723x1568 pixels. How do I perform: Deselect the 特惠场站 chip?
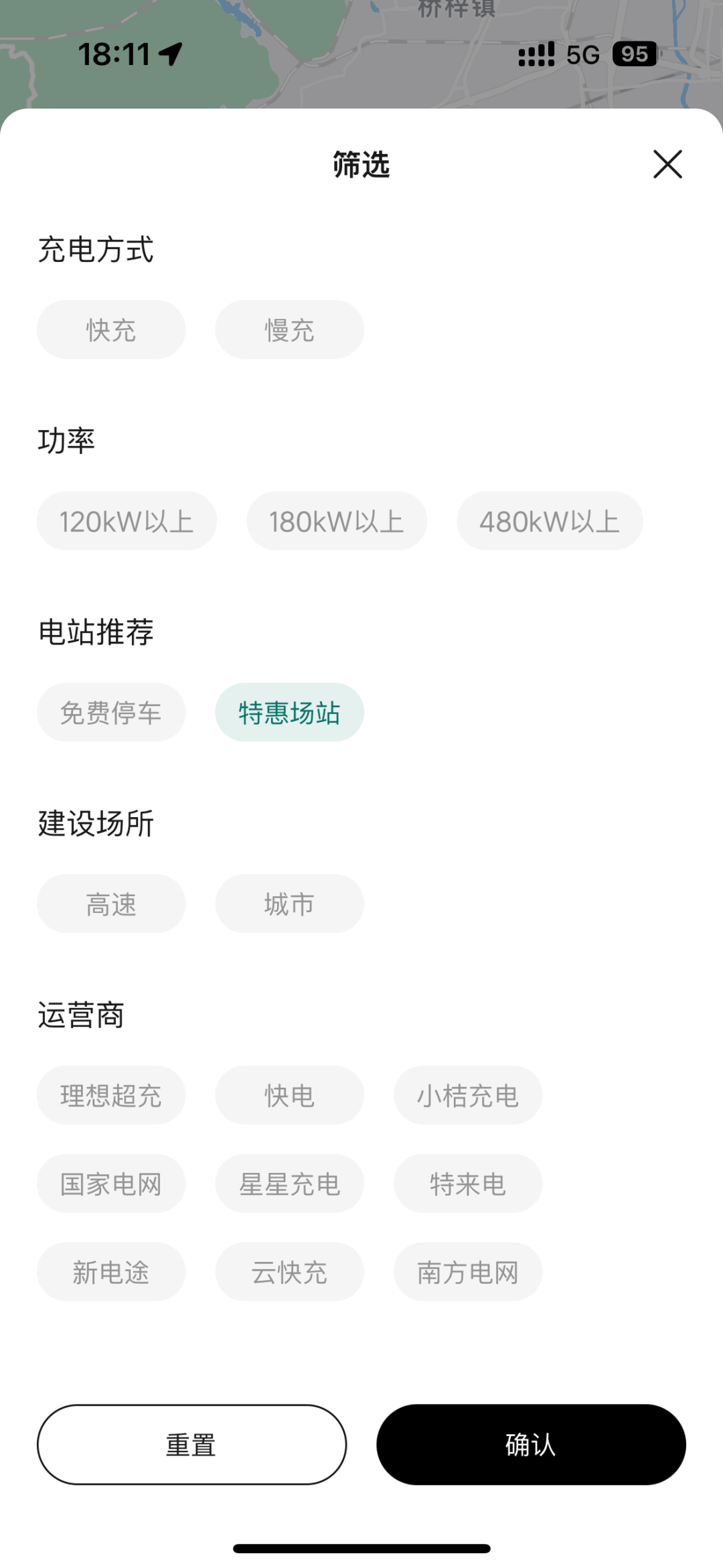click(x=289, y=713)
